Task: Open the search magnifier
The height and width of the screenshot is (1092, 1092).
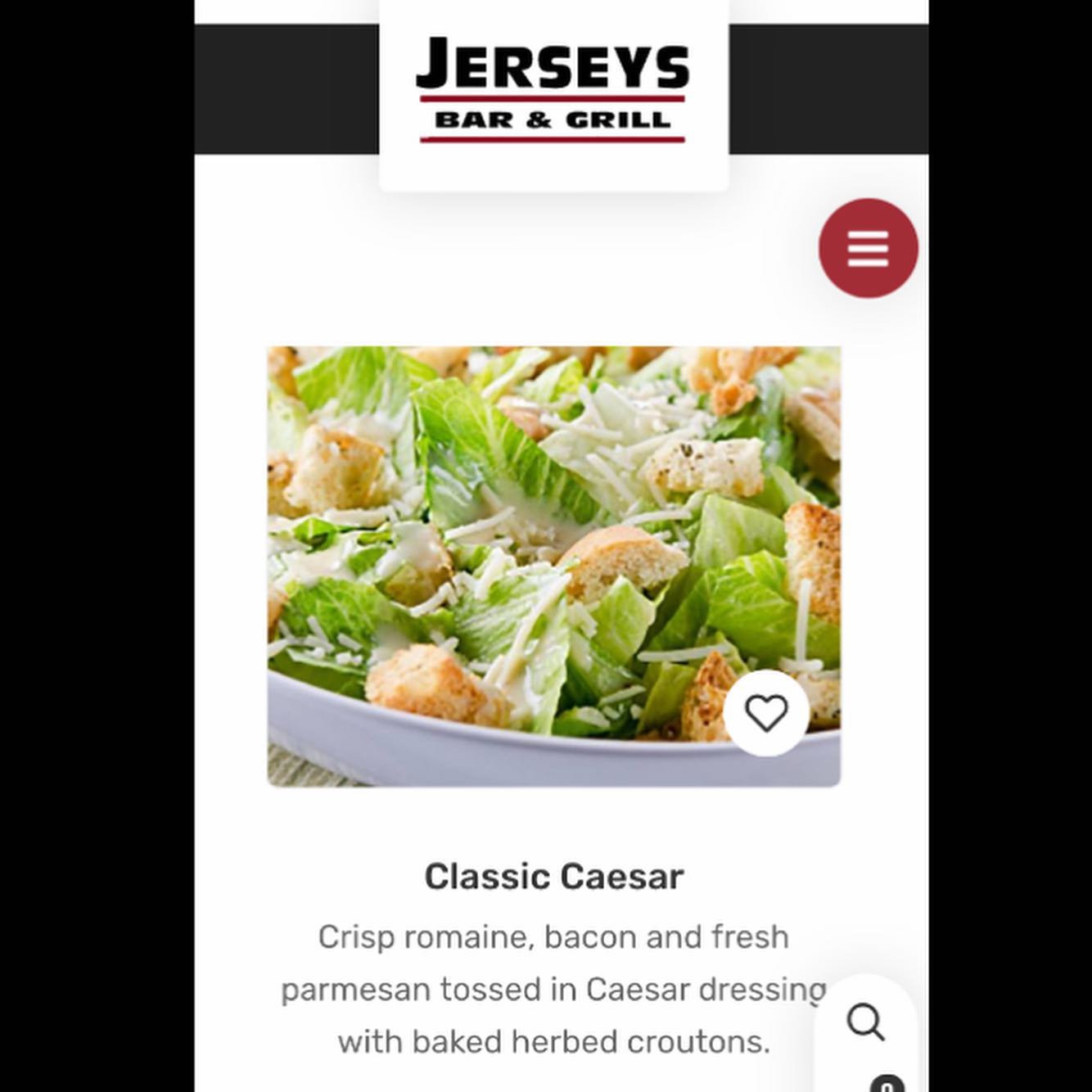Action: pyautogui.click(x=865, y=1022)
